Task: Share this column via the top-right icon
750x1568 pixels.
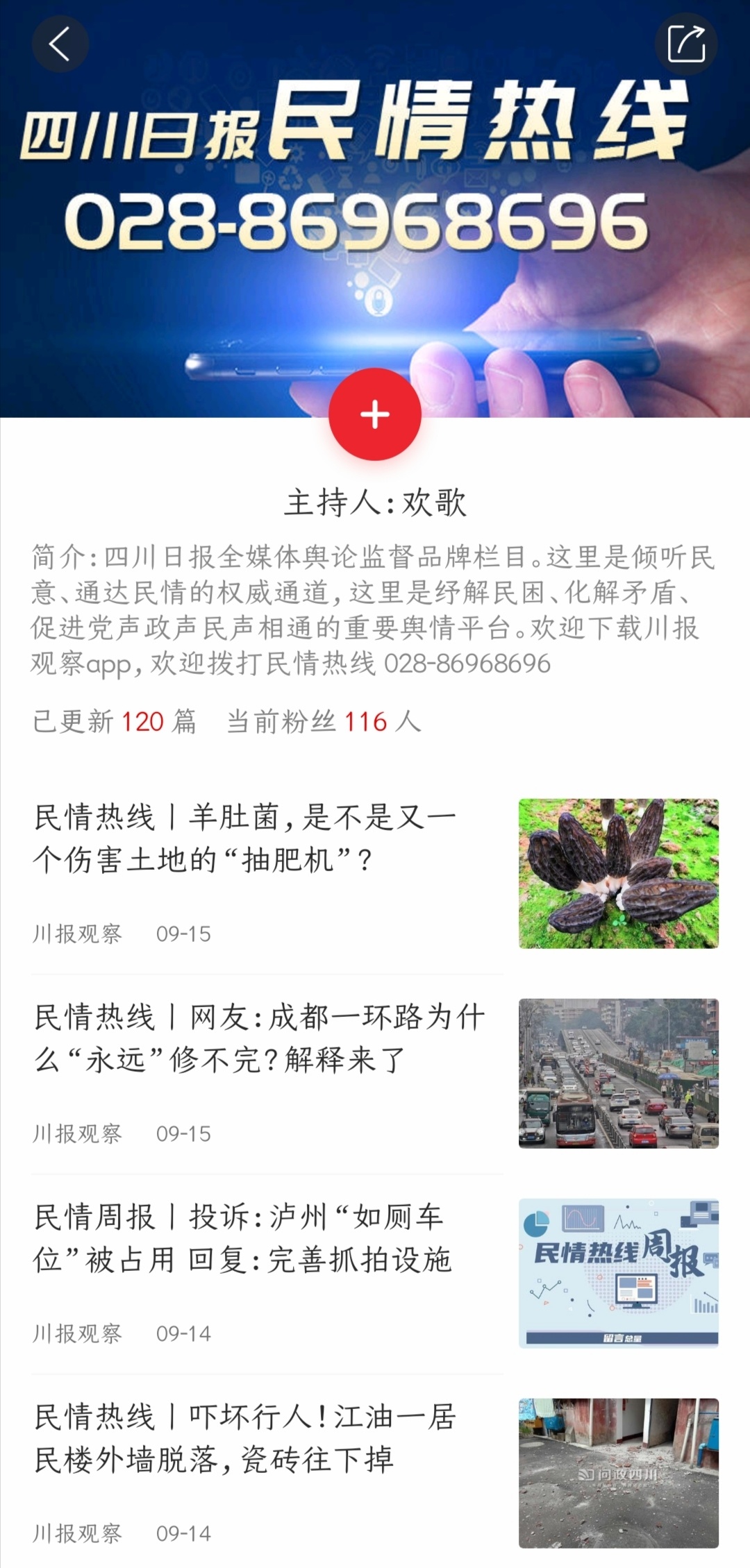Action: point(686,44)
